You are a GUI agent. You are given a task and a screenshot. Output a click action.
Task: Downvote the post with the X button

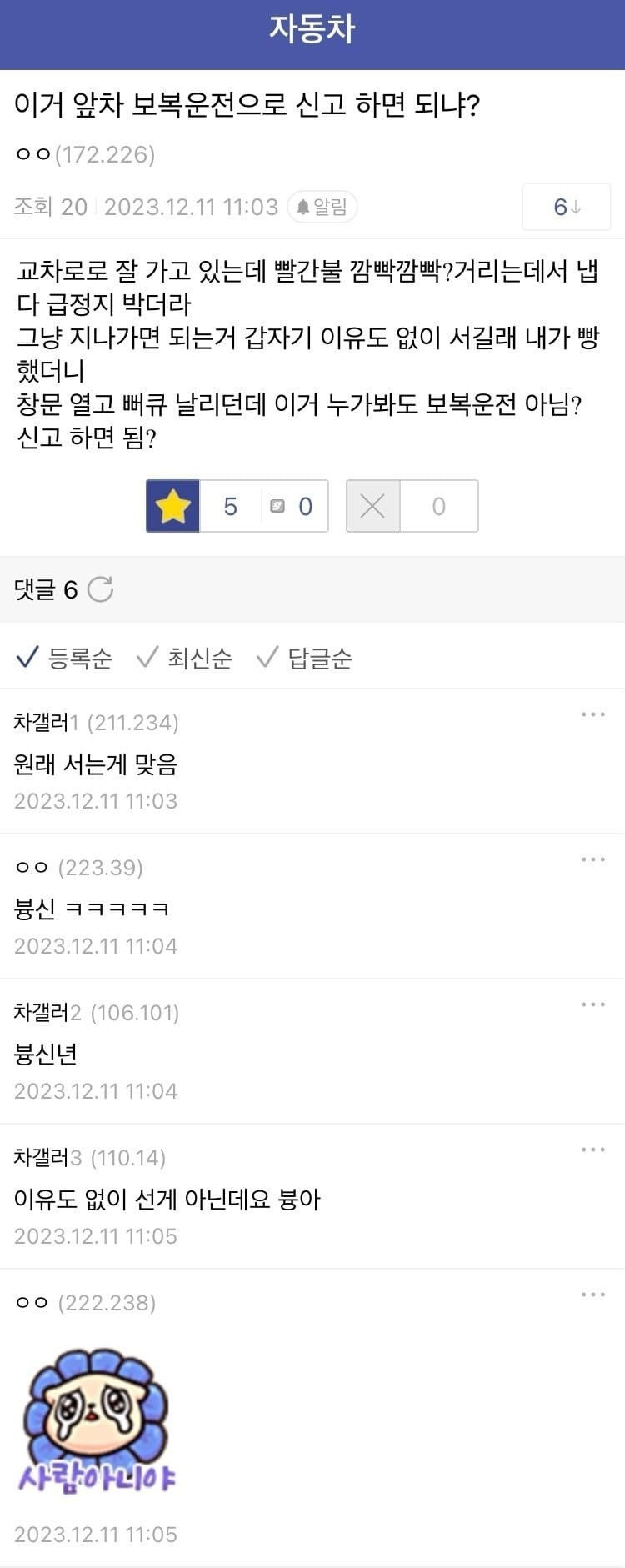[372, 506]
